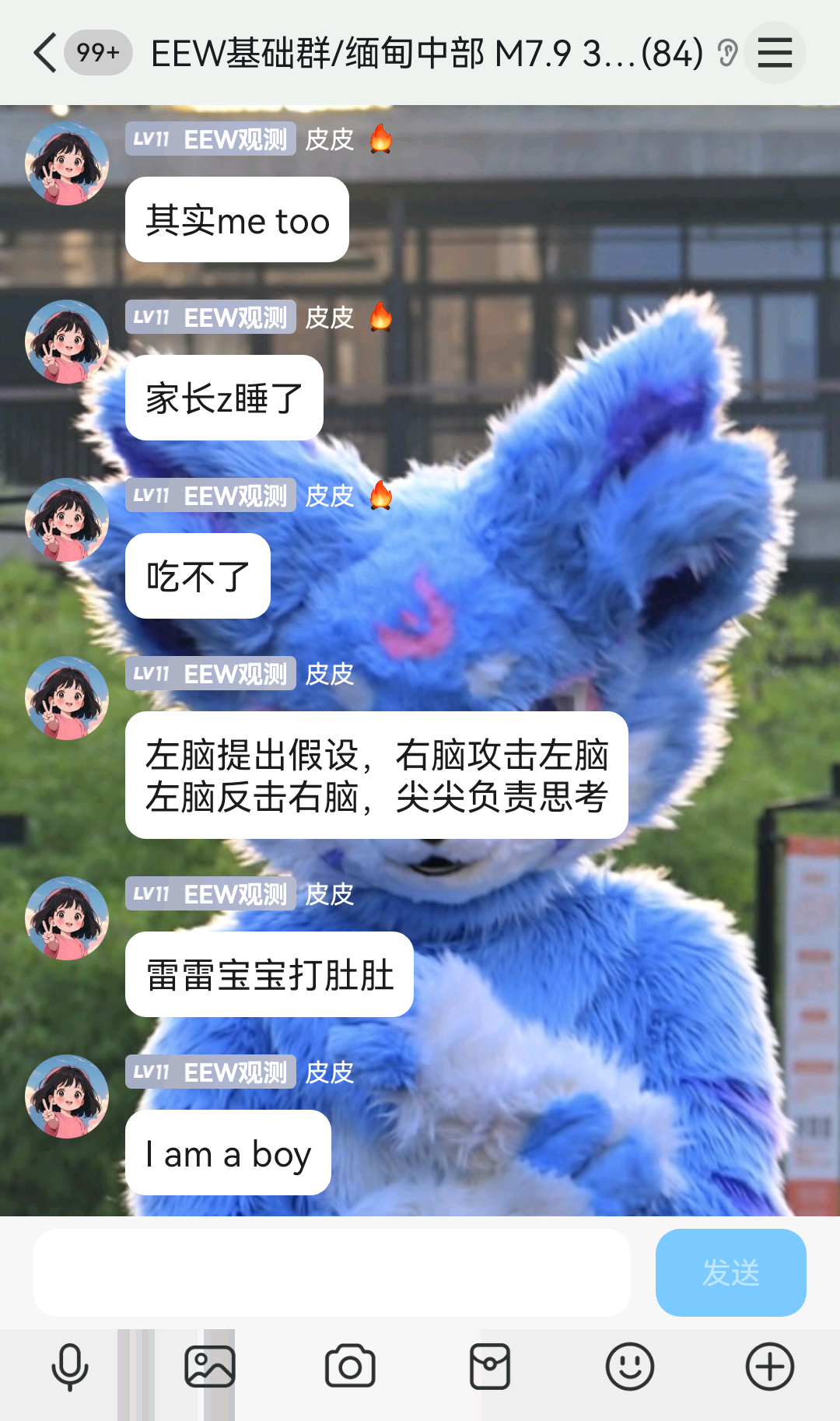840x1421 pixels.
Task: Open the emoji sticker panel
Action: [x=629, y=1367]
